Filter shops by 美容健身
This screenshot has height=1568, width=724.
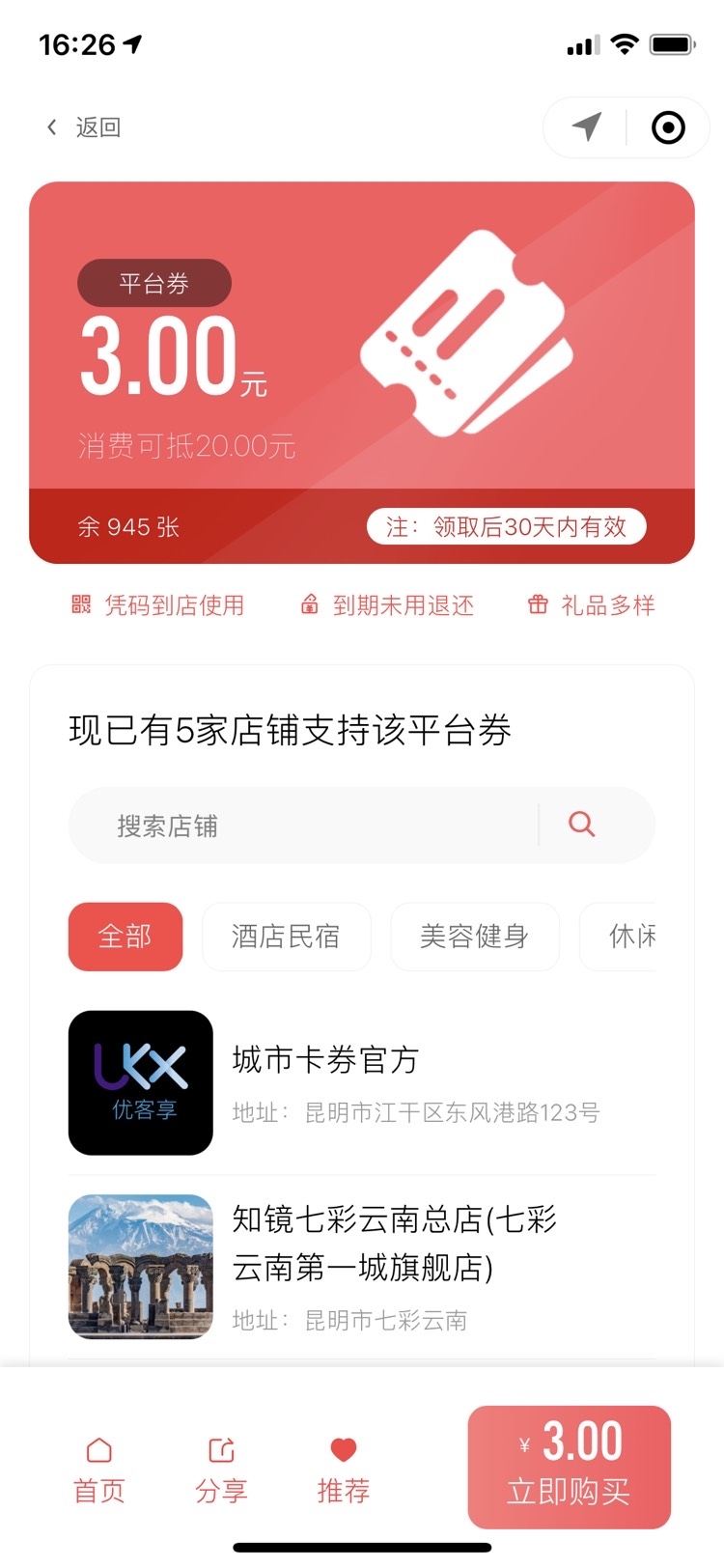pyautogui.click(x=474, y=937)
